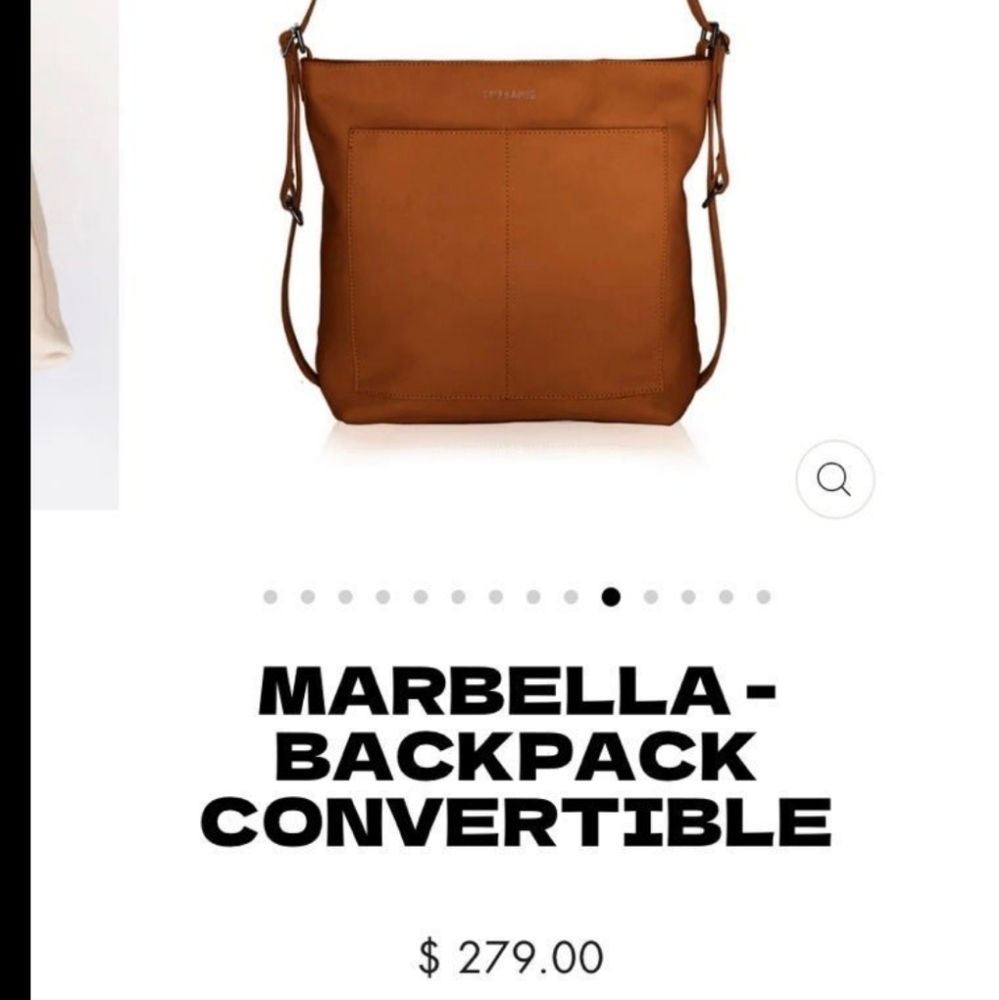Viewport: 999px width, 1000px height.
Task: Select the last carousel dot
Action: point(762,597)
